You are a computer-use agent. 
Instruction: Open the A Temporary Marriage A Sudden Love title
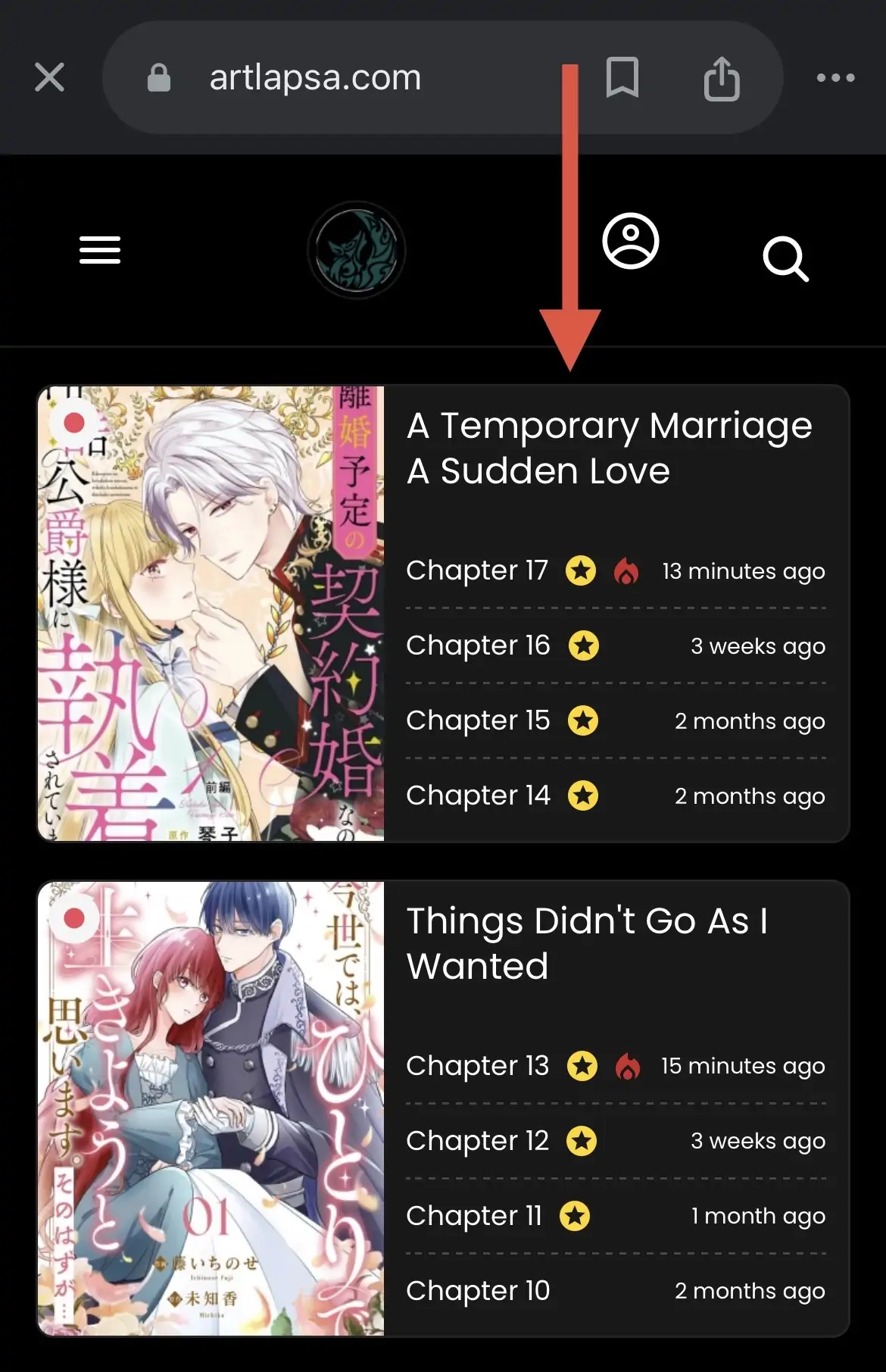[609, 448]
